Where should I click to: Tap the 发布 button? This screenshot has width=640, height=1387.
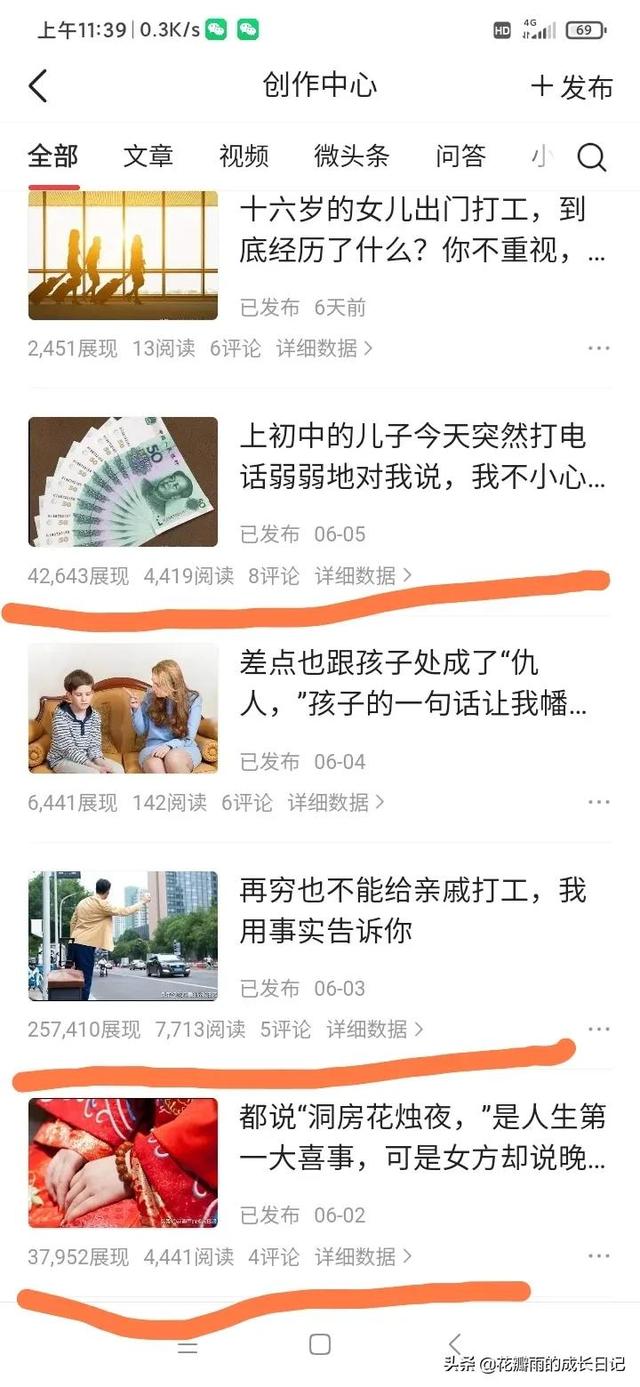[x=572, y=87]
